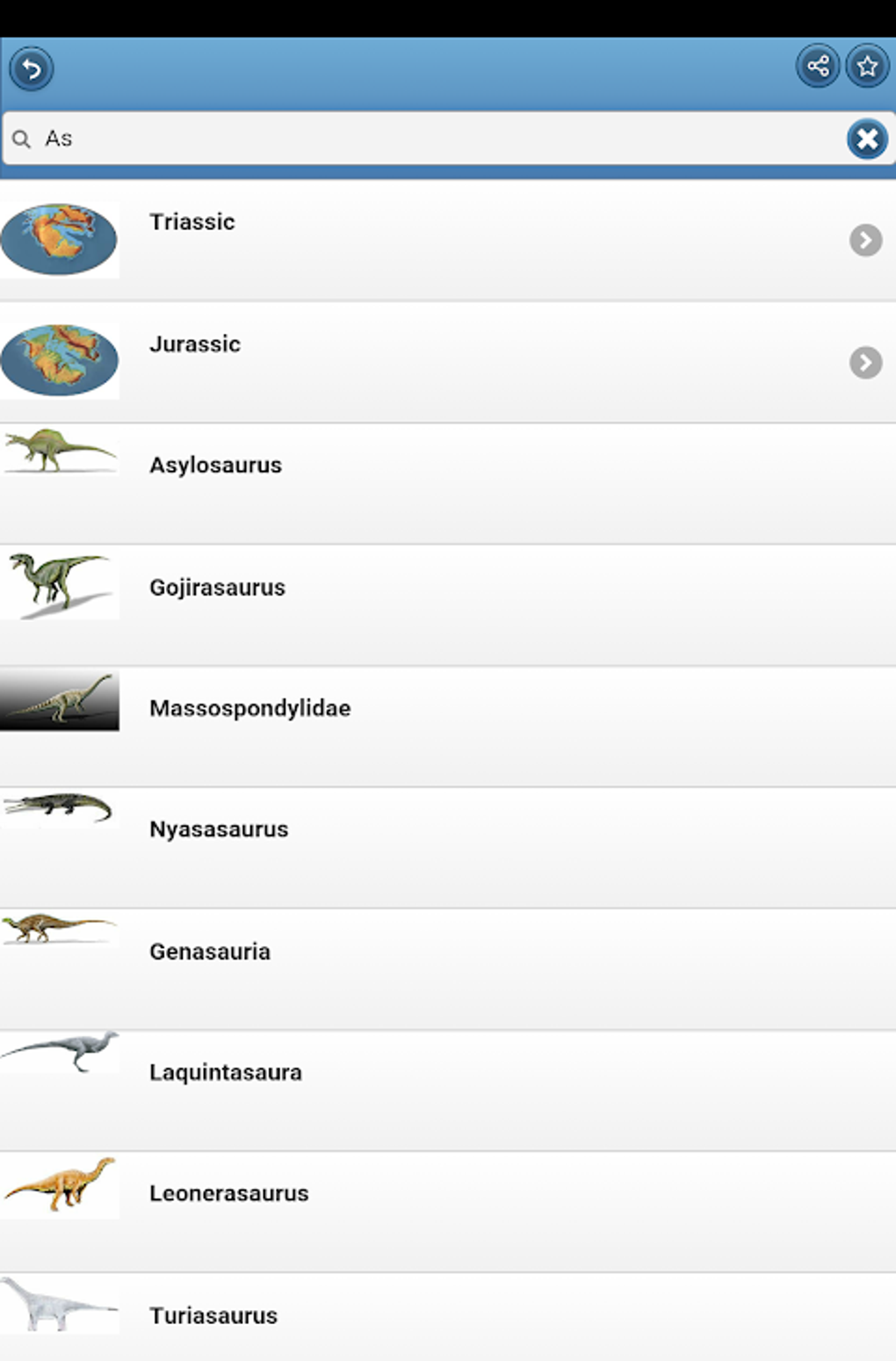The width and height of the screenshot is (896, 1361).
Task: View the Jurassic globe map thumbnail
Action: pos(59,363)
